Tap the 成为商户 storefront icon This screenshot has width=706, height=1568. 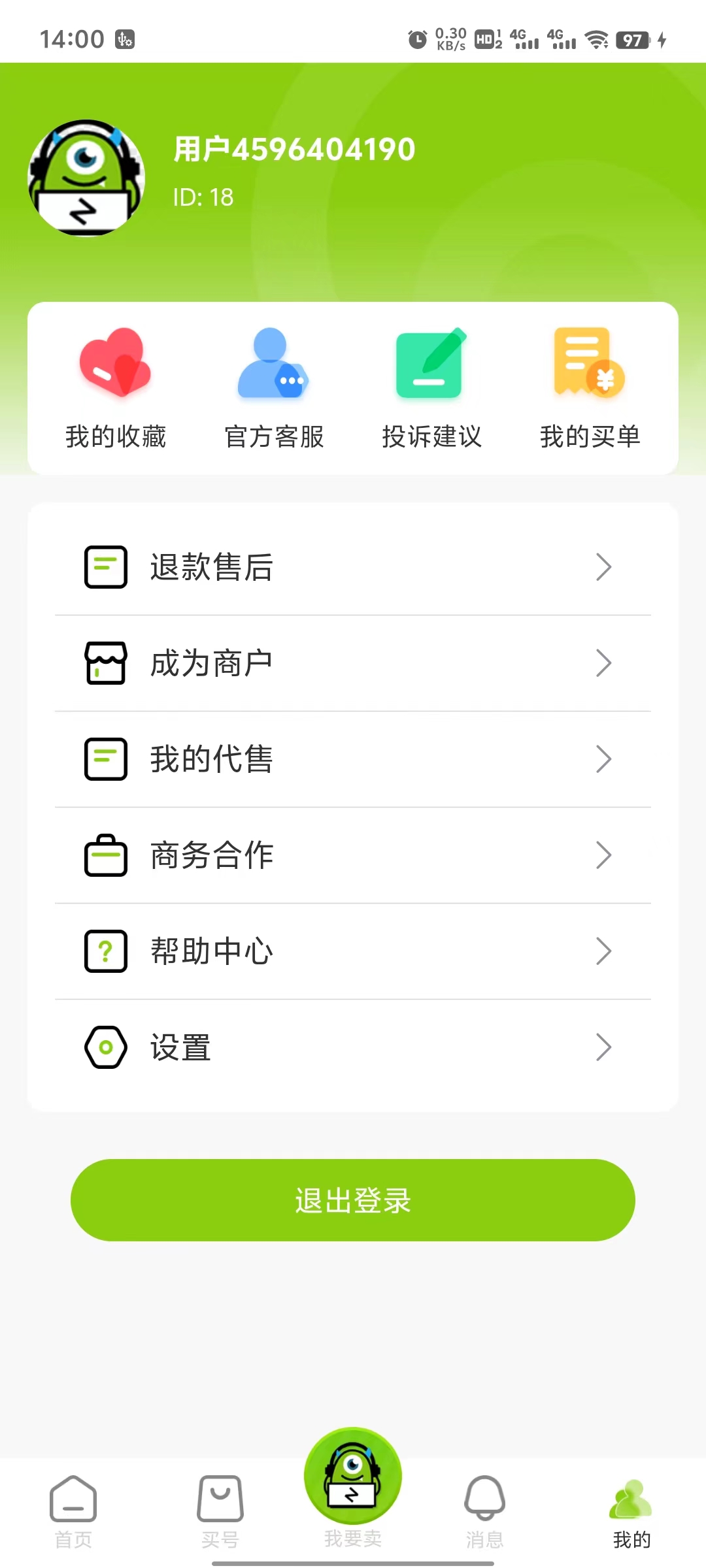point(105,663)
